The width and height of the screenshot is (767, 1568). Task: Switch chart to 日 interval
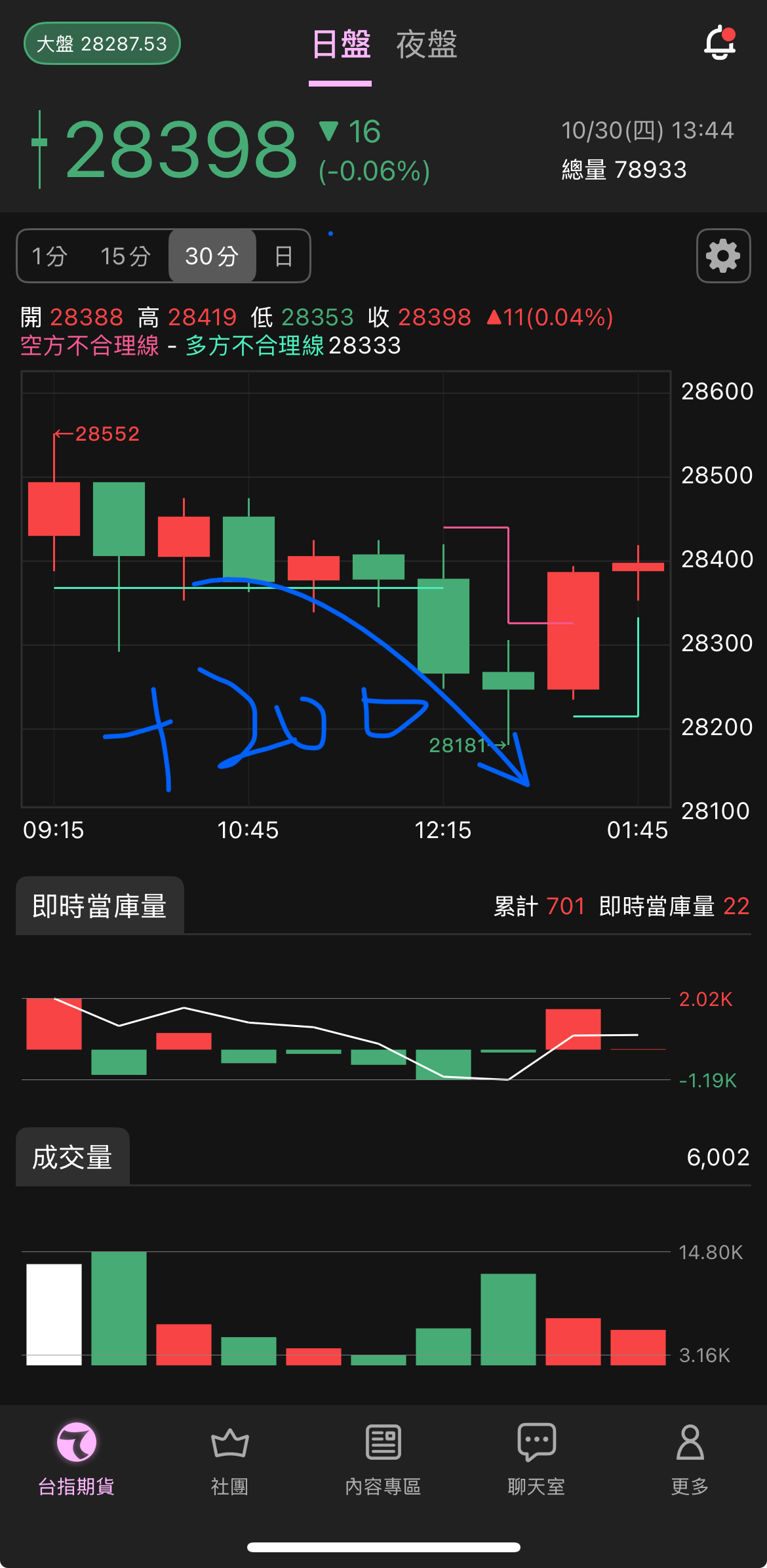pyautogui.click(x=283, y=256)
